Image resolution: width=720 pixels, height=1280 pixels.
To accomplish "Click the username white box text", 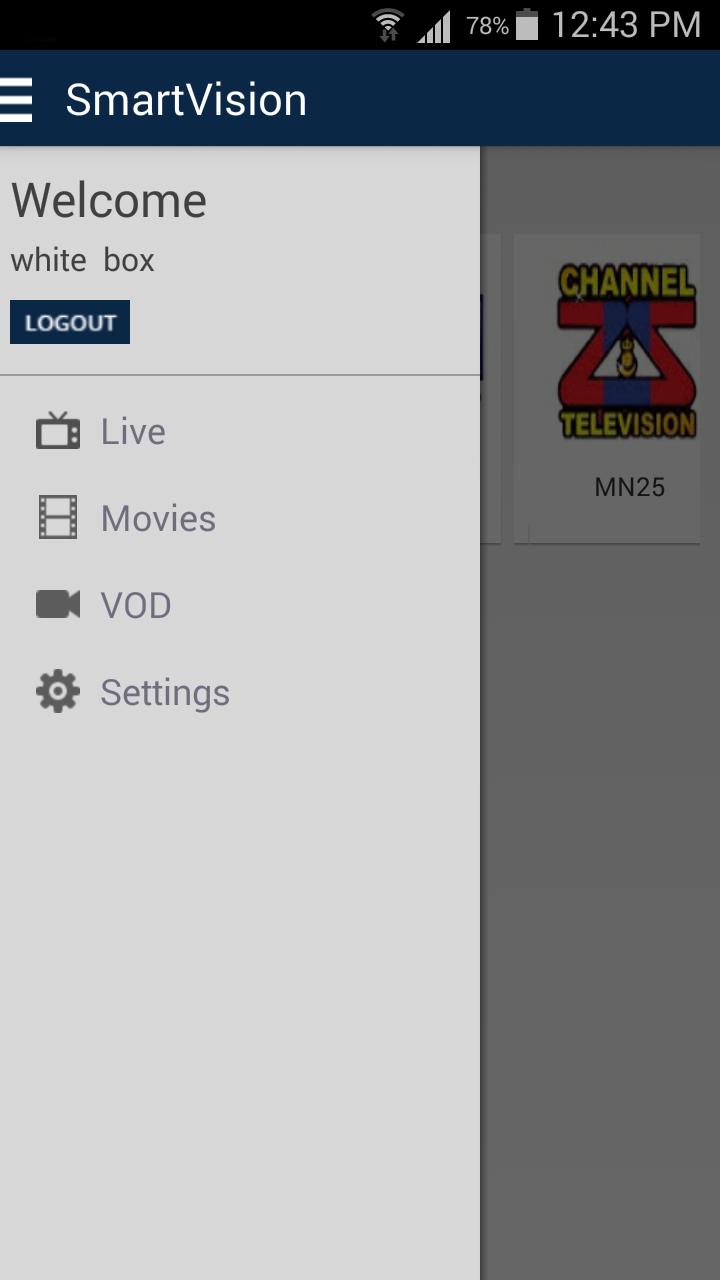I will 82,260.
